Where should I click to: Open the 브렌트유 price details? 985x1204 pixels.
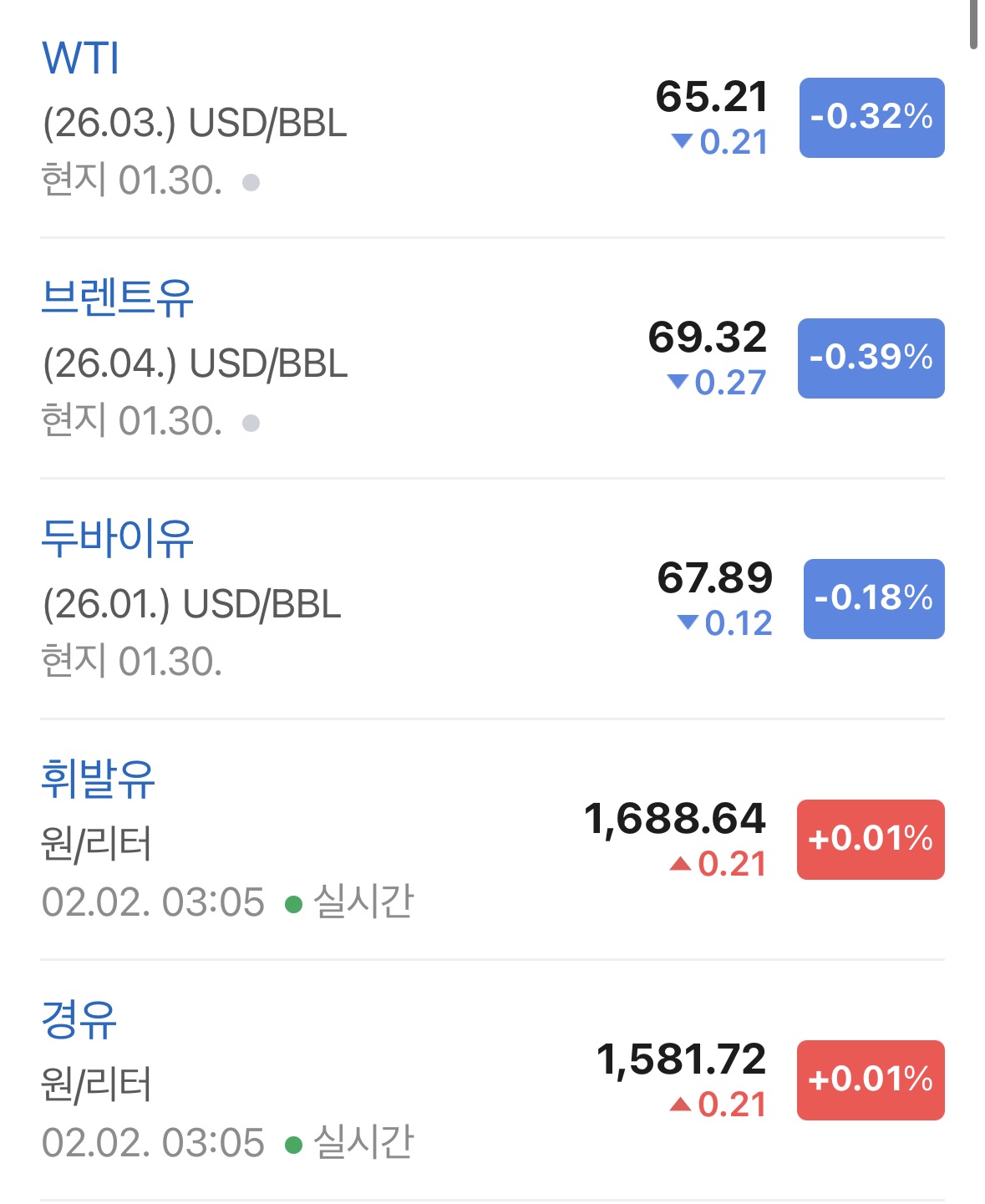(117, 298)
